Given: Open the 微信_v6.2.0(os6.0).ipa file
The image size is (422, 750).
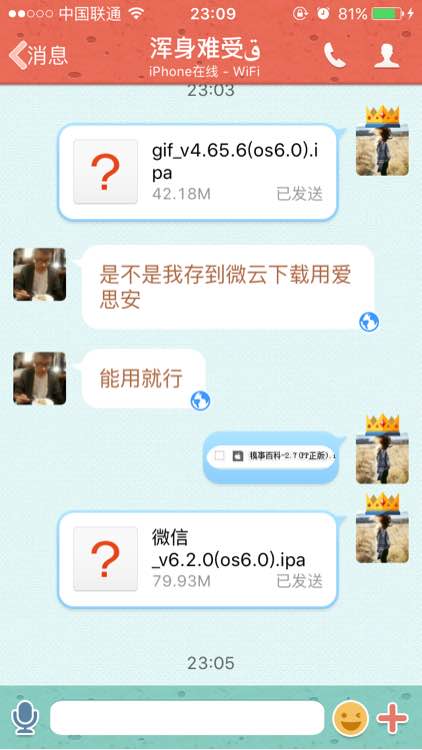Looking at the screenshot, I should pos(198,560).
